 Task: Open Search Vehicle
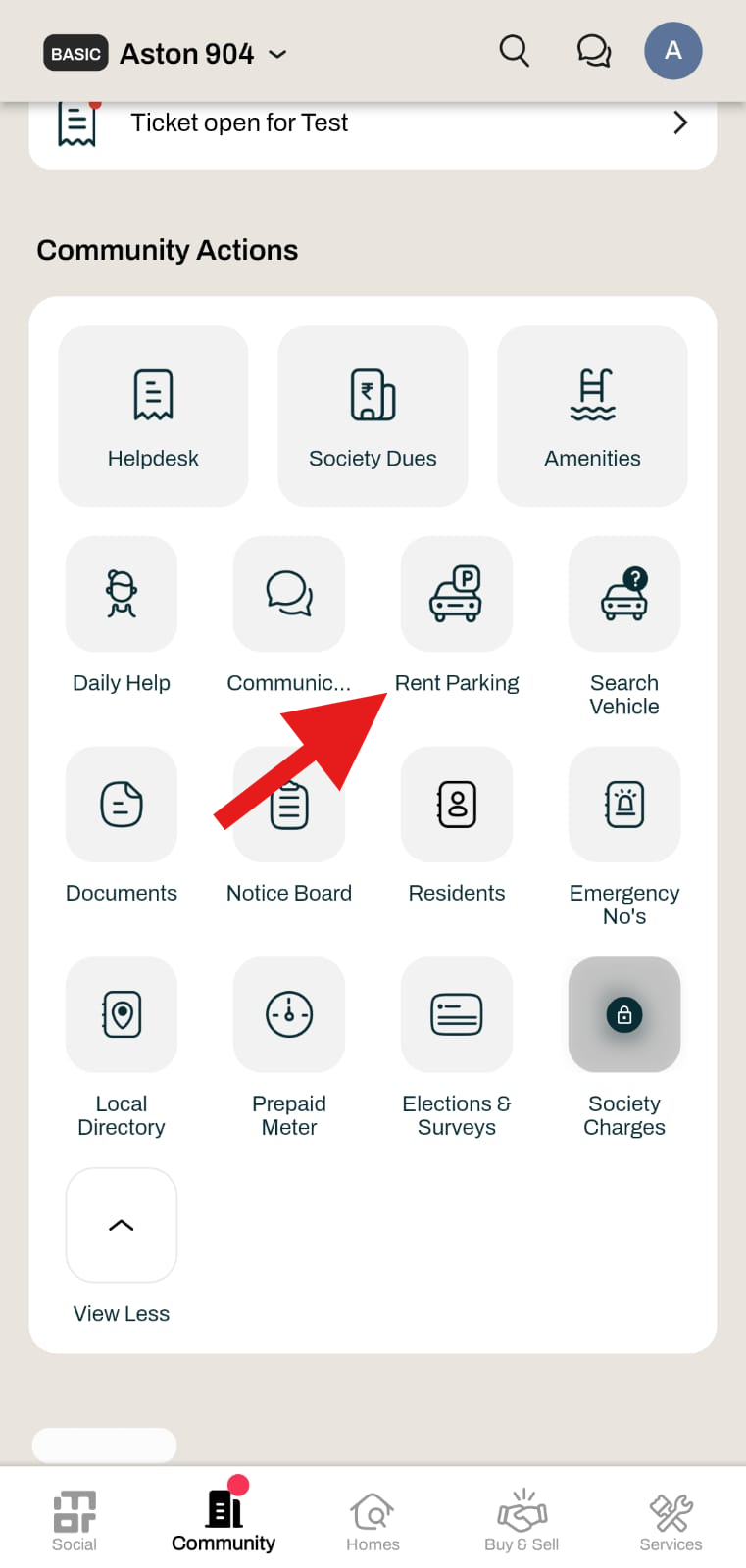(x=624, y=594)
